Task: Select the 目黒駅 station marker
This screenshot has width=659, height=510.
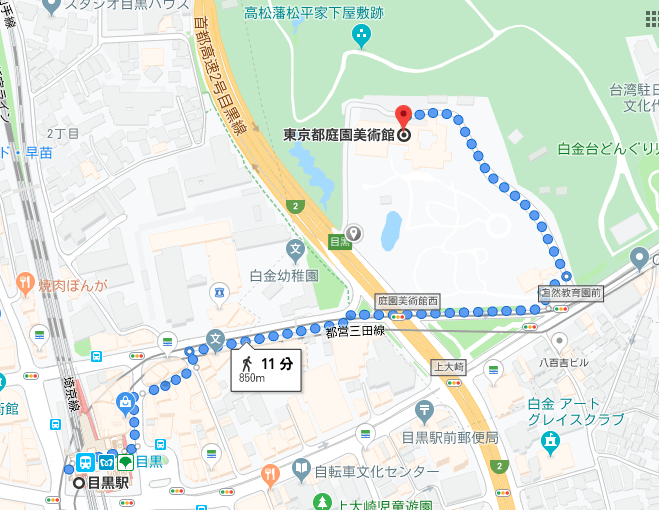Action: (x=80, y=482)
